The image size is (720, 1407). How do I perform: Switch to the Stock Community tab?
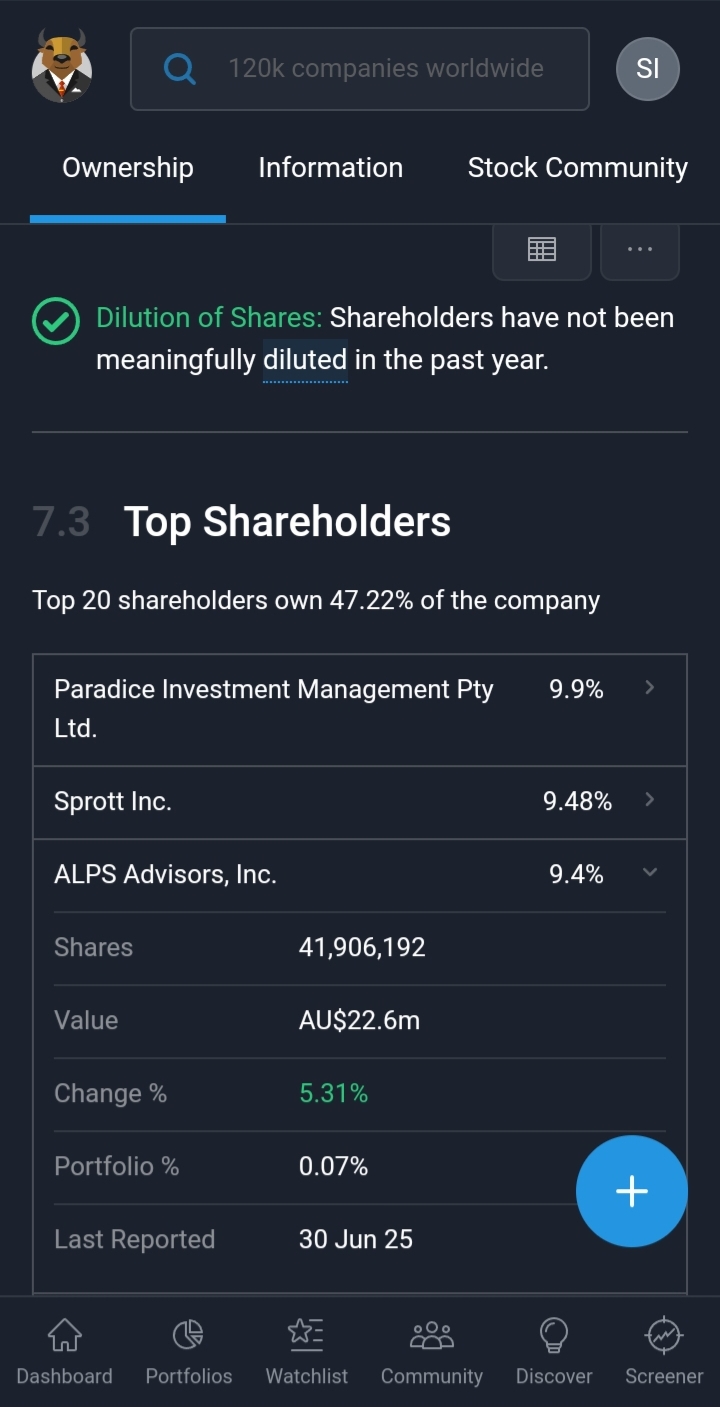[x=578, y=168]
